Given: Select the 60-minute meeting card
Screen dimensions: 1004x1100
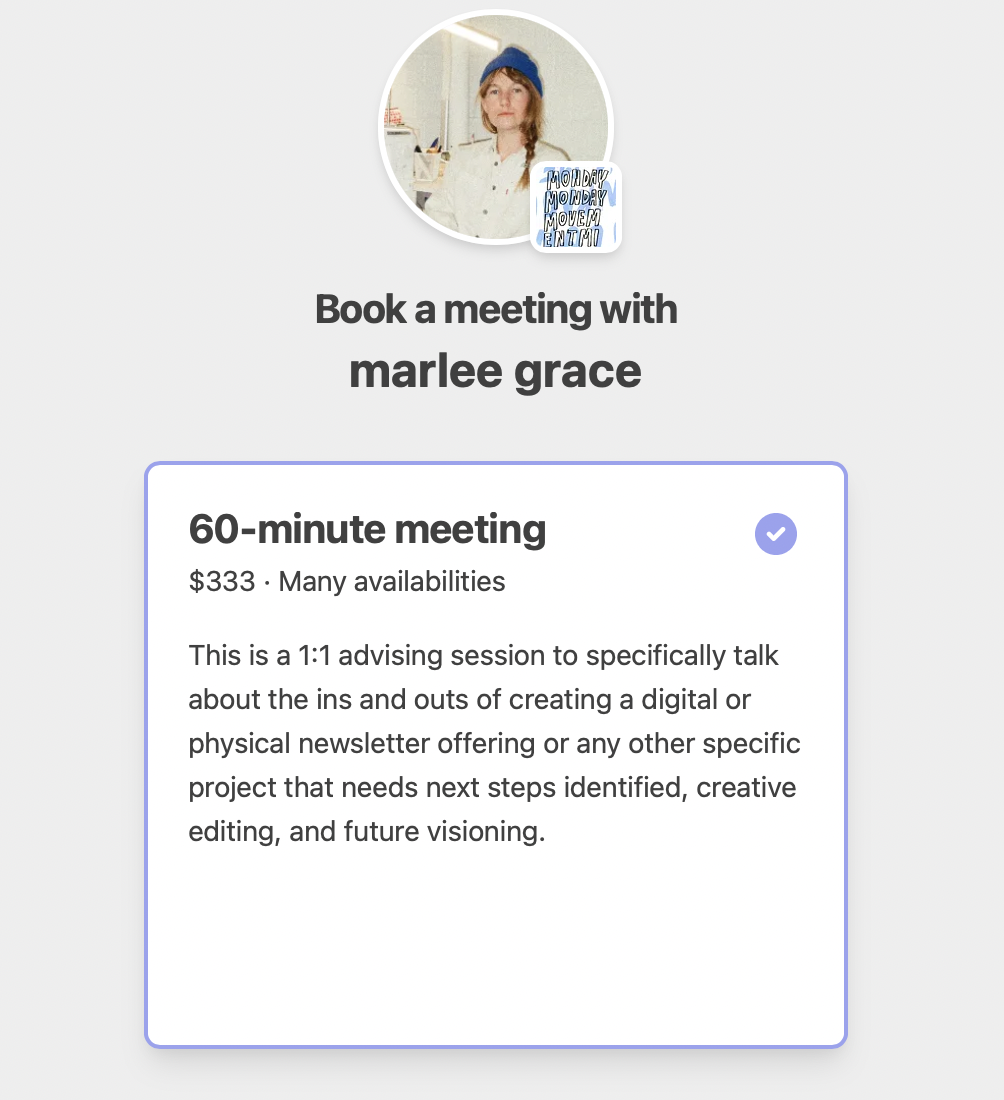Looking at the screenshot, I should [495, 755].
